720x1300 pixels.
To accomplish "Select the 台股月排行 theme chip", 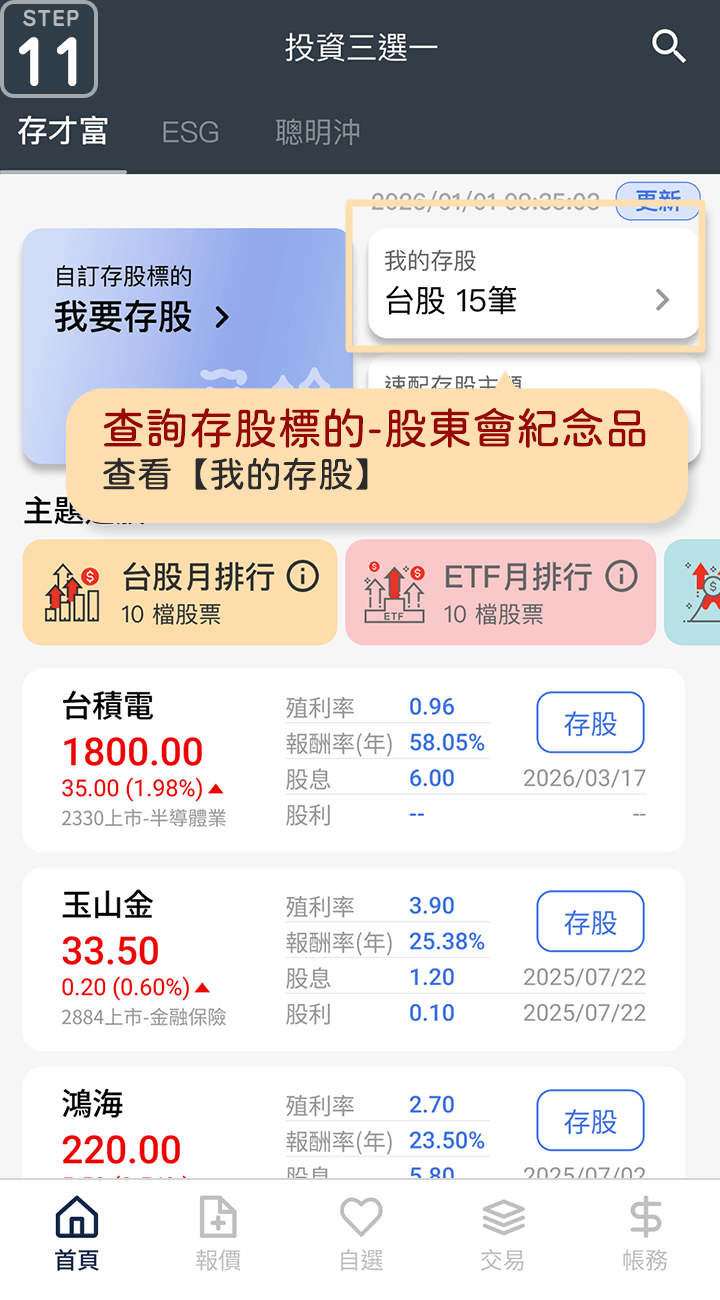I will pos(180,592).
